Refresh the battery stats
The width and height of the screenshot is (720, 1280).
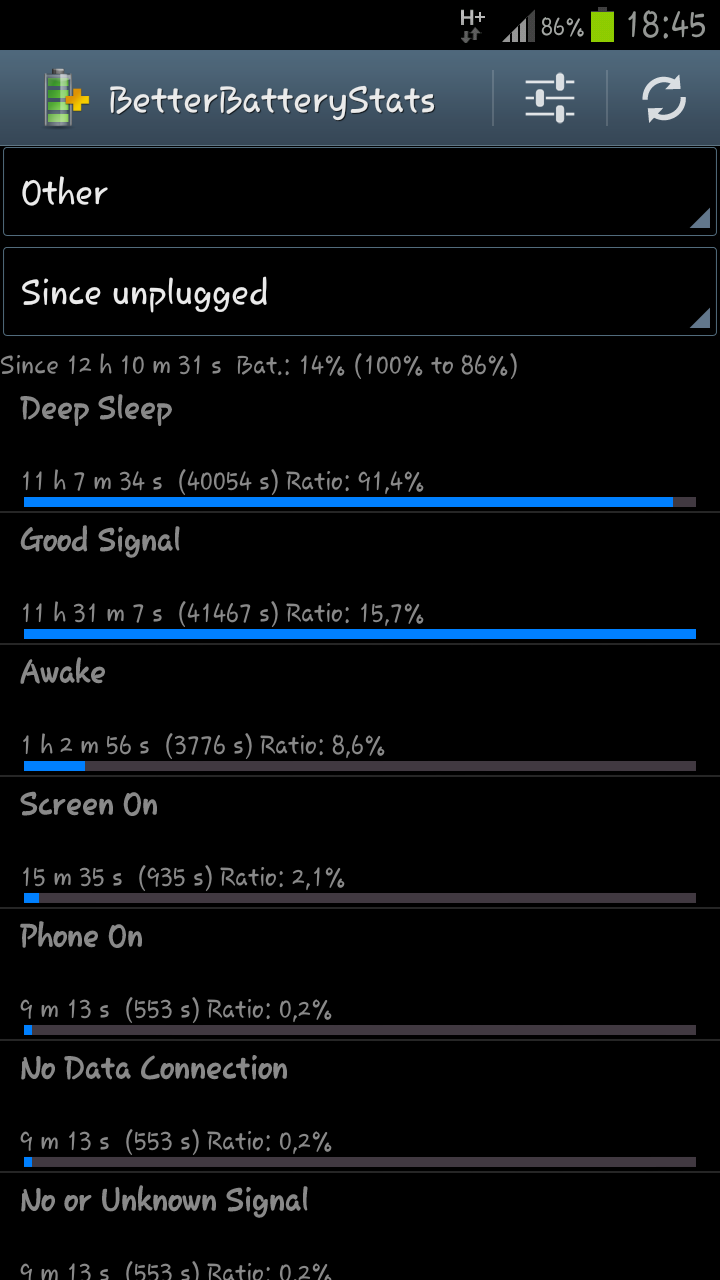664,98
